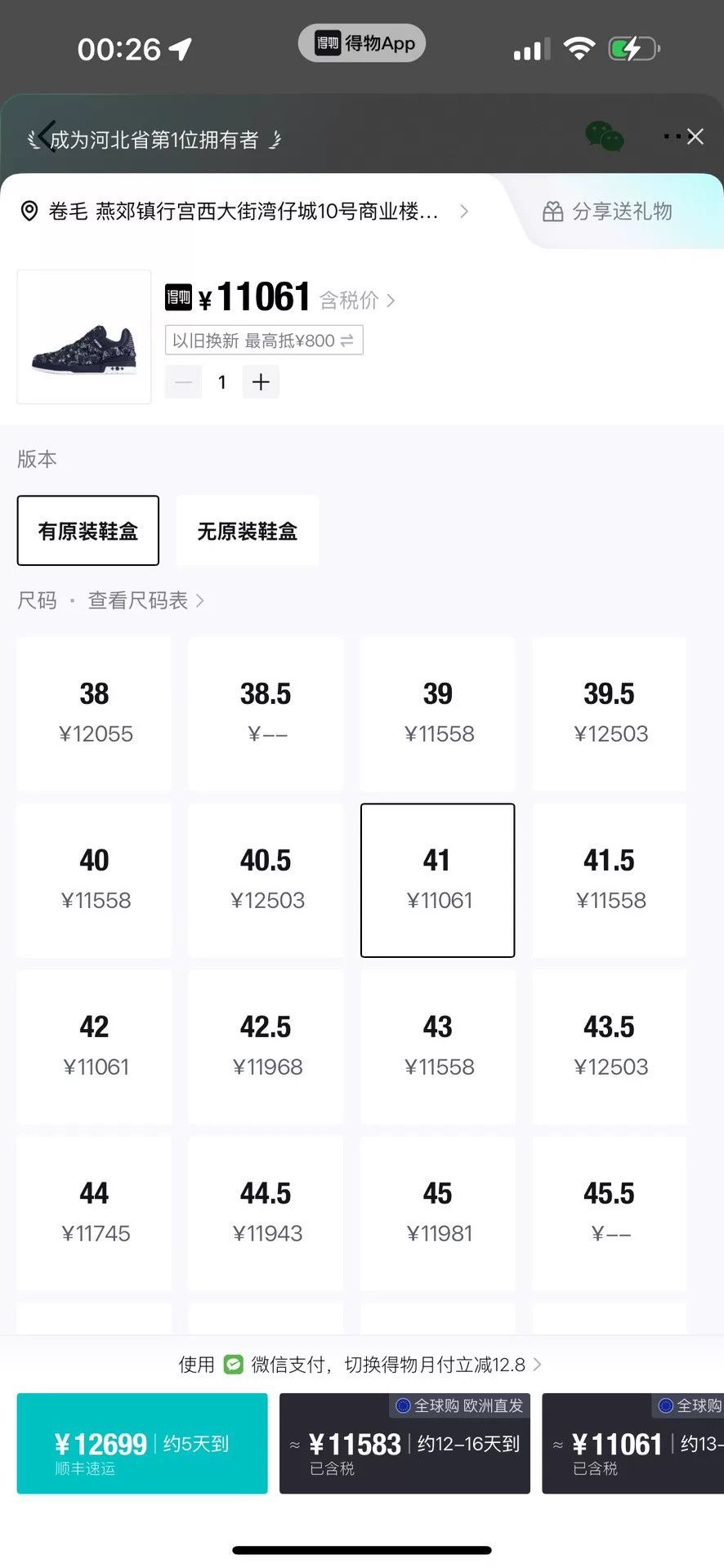View 含税价 price details
The image size is (724, 1568).
[357, 301]
